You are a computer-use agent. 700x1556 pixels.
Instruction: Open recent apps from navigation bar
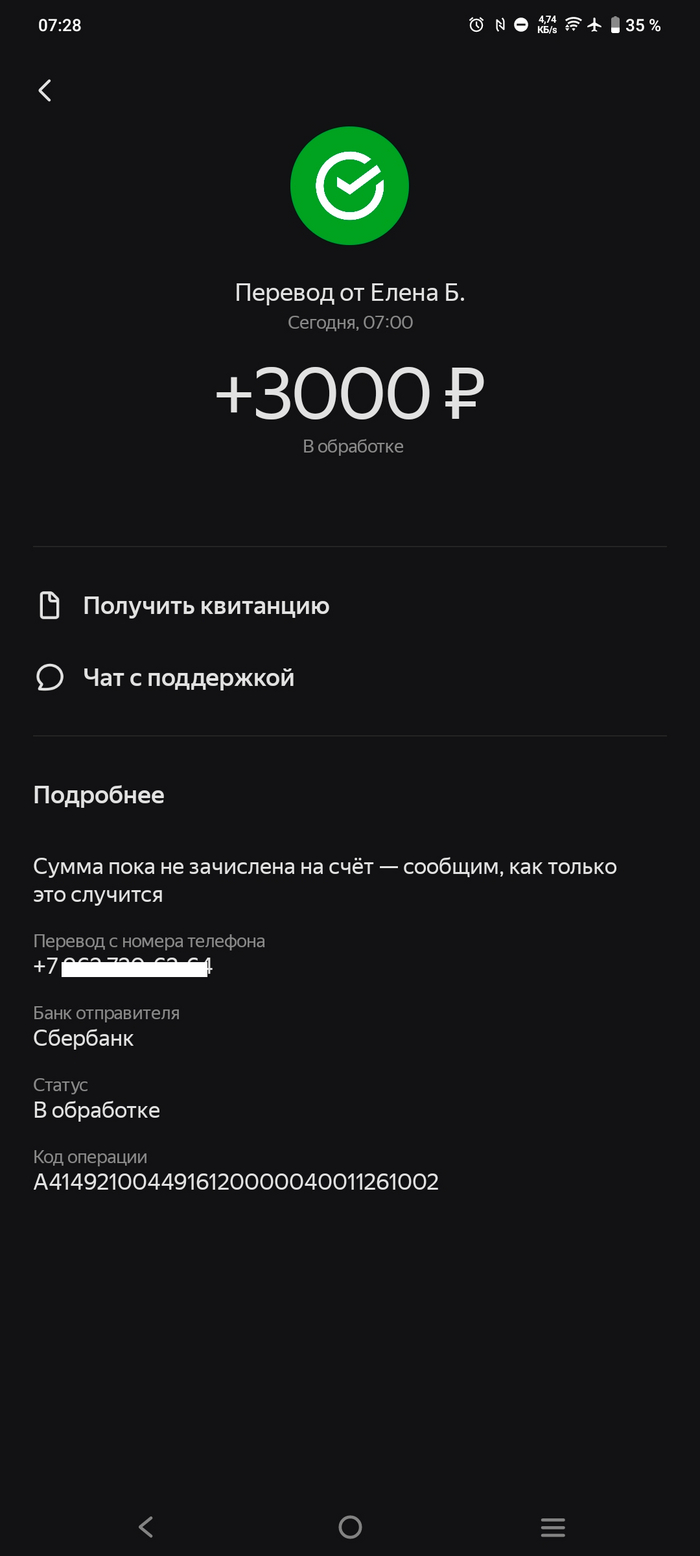(553, 1527)
